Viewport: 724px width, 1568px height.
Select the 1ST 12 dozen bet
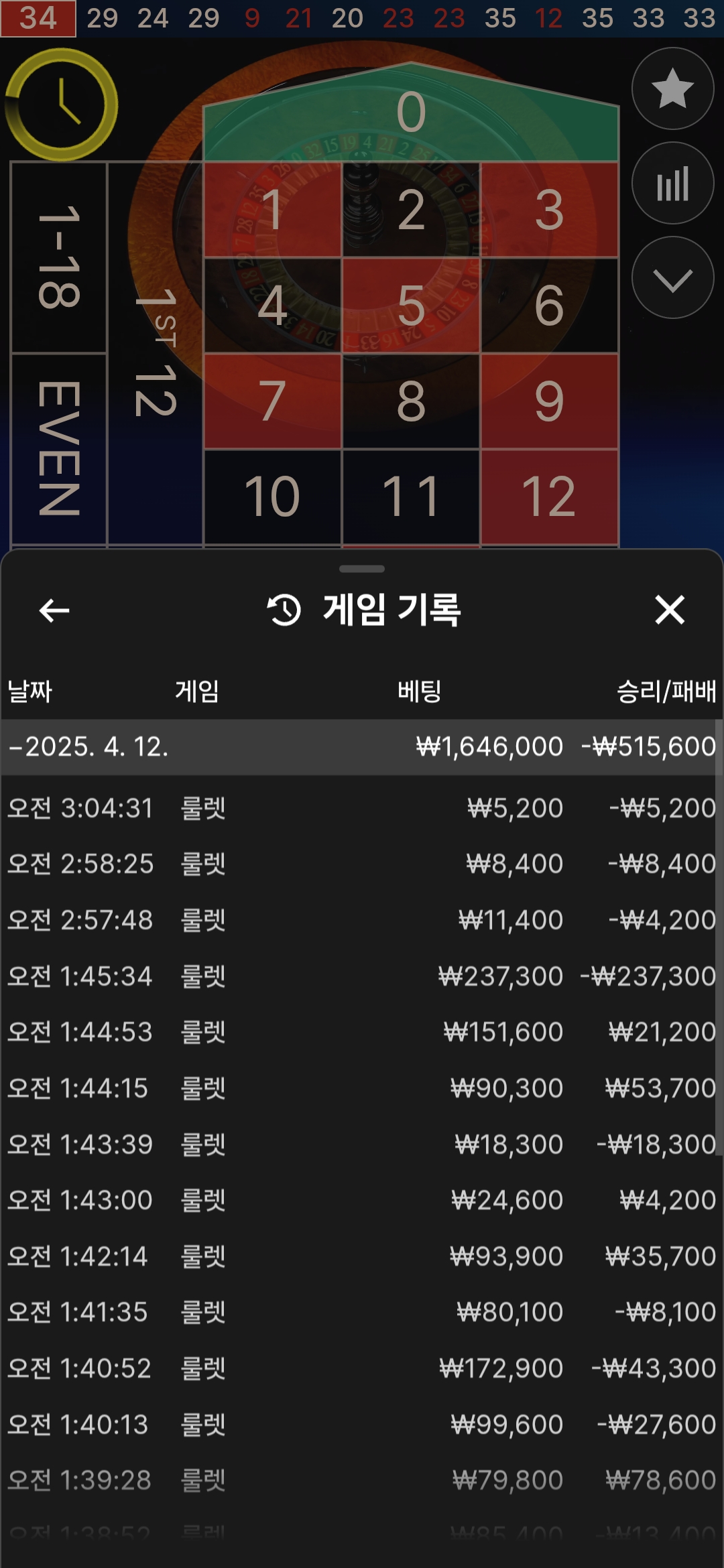[155, 353]
